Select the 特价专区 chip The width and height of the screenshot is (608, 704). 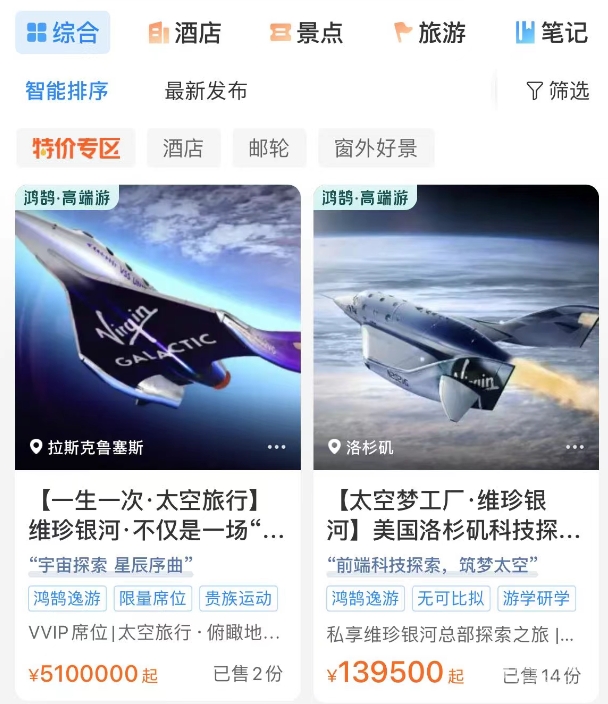[x=76, y=148]
